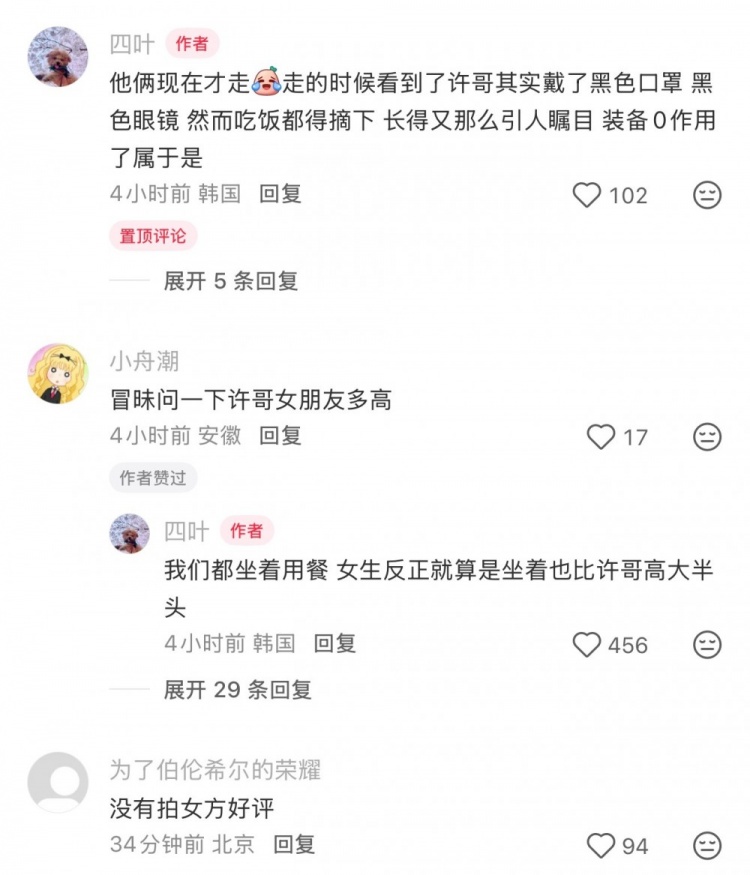
Task: Reply to 为了伯伦希尔的荣耀's comment
Action: click(294, 844)
